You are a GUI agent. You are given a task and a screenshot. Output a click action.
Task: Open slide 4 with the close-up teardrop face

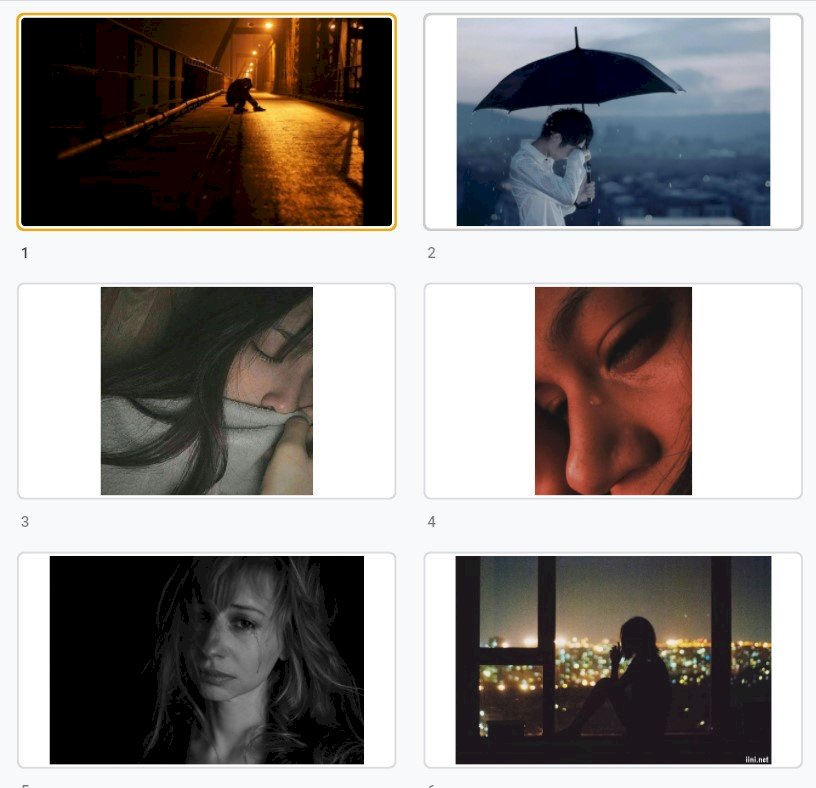(x=613, y=391)
